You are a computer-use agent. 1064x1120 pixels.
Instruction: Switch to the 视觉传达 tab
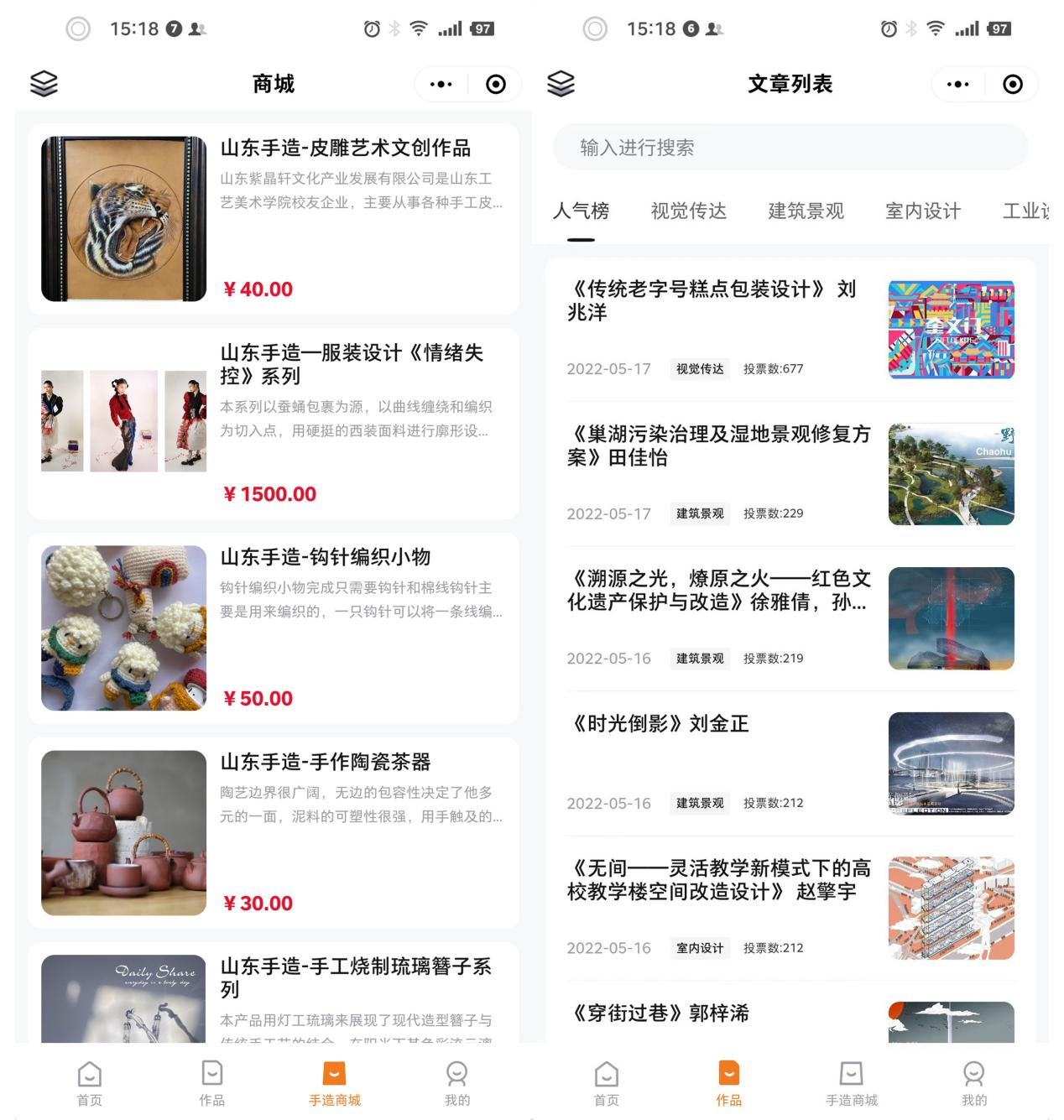(688, 211)
